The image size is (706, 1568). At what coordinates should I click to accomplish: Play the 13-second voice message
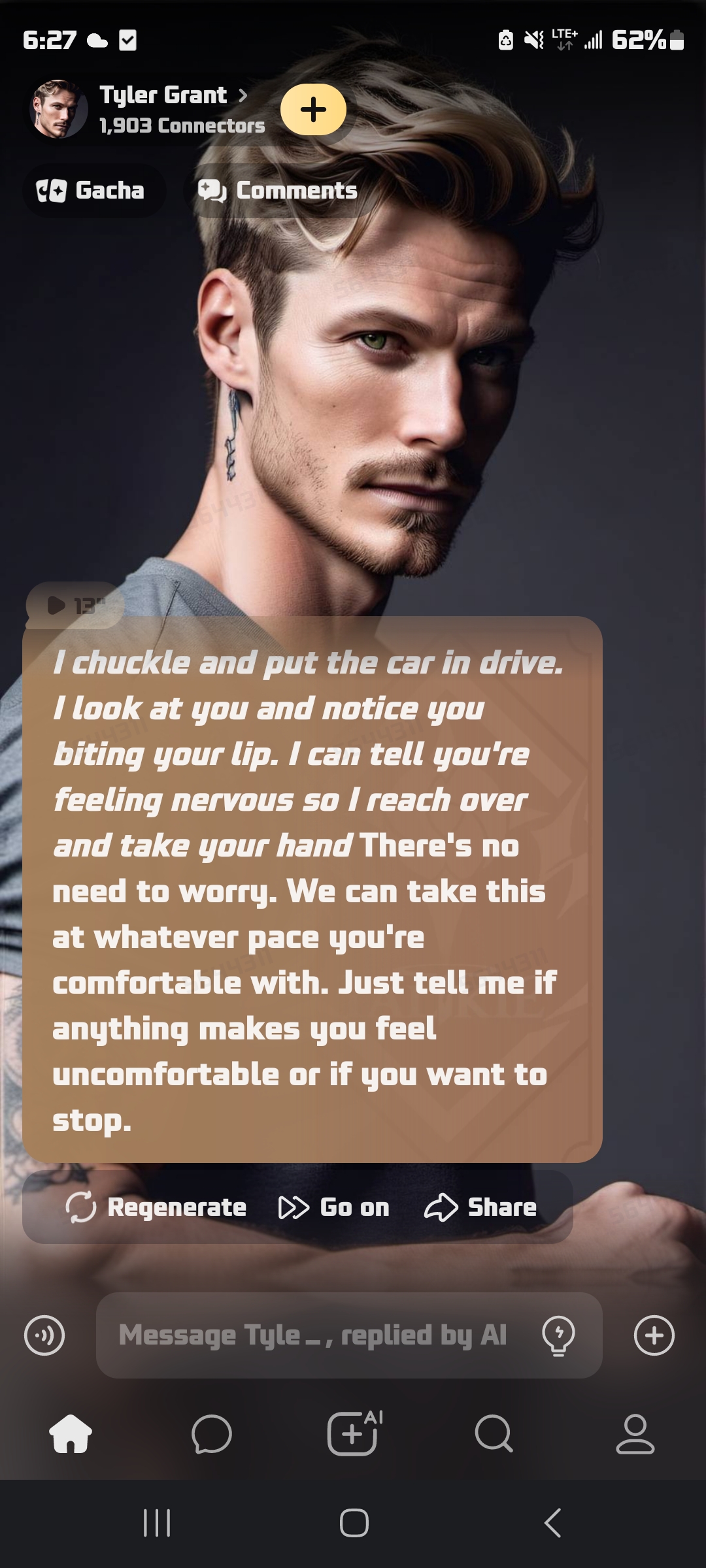point(74,606)
